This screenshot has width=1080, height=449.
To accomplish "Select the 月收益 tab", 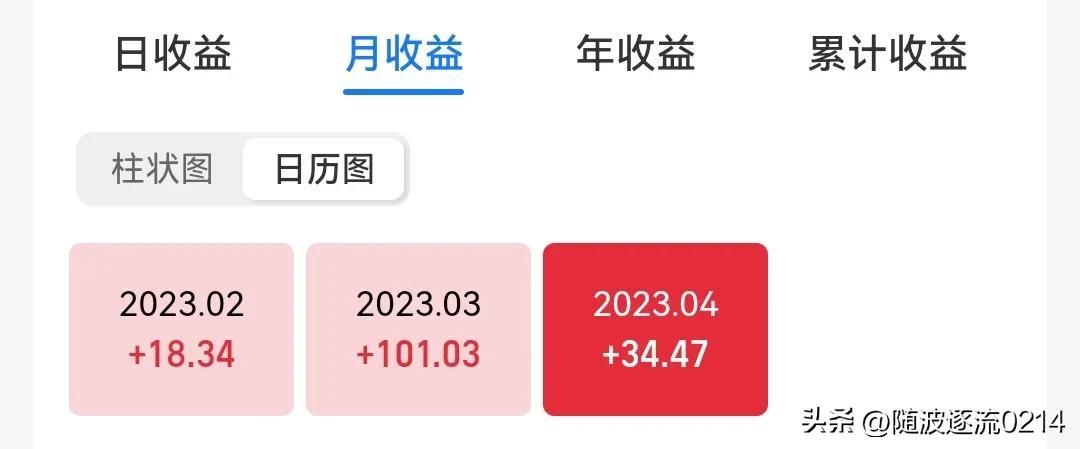I will click(x=404, y=54).
